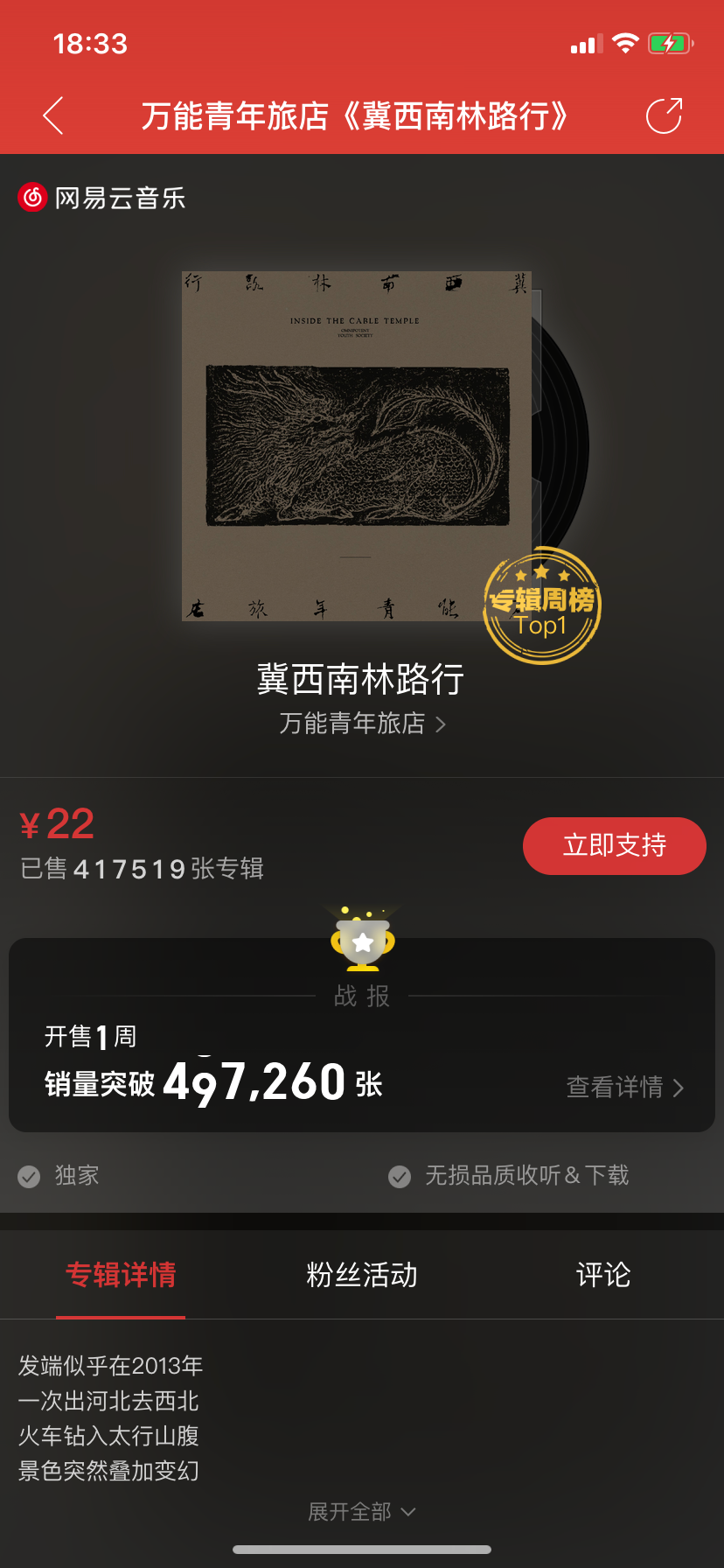Go back using the header arrow
The image size is (724, 1568).
tap(53, 115)
